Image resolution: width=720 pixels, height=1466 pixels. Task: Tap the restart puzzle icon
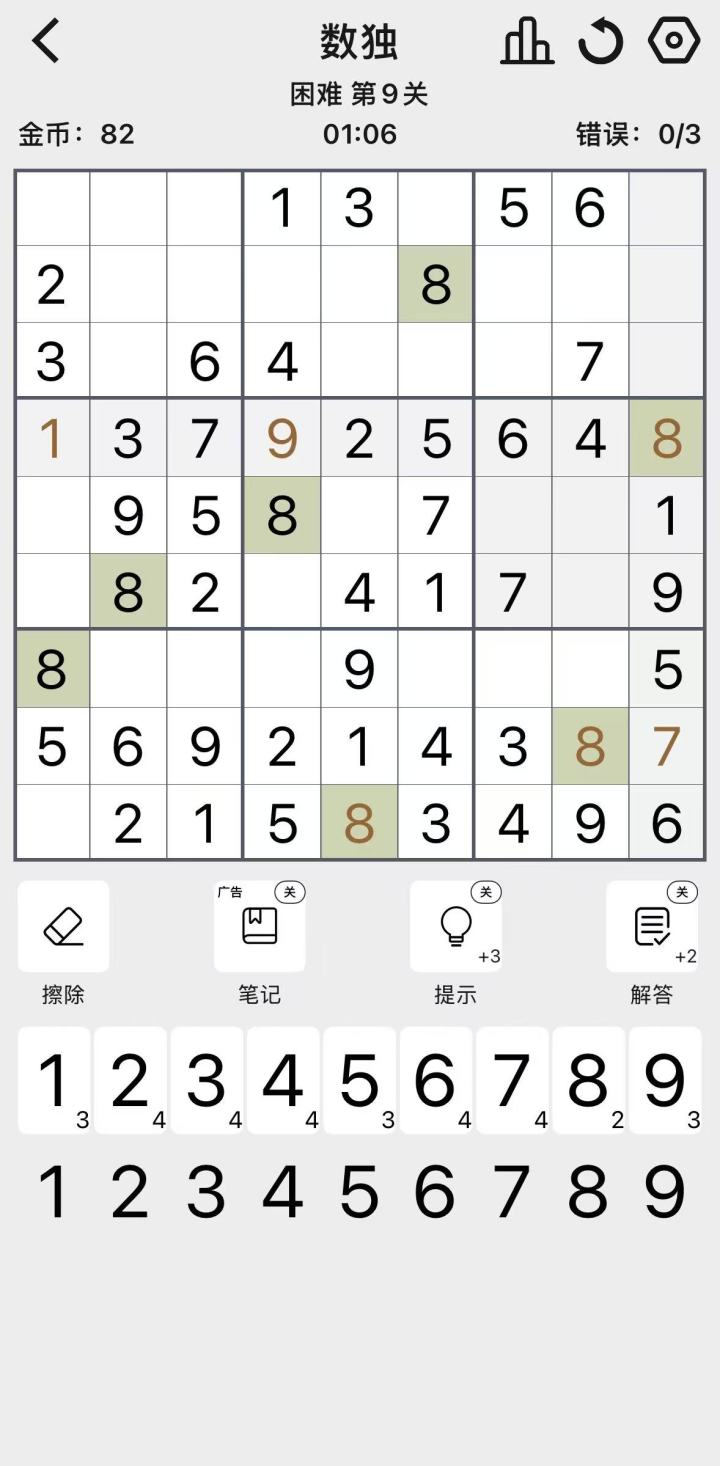601,40
